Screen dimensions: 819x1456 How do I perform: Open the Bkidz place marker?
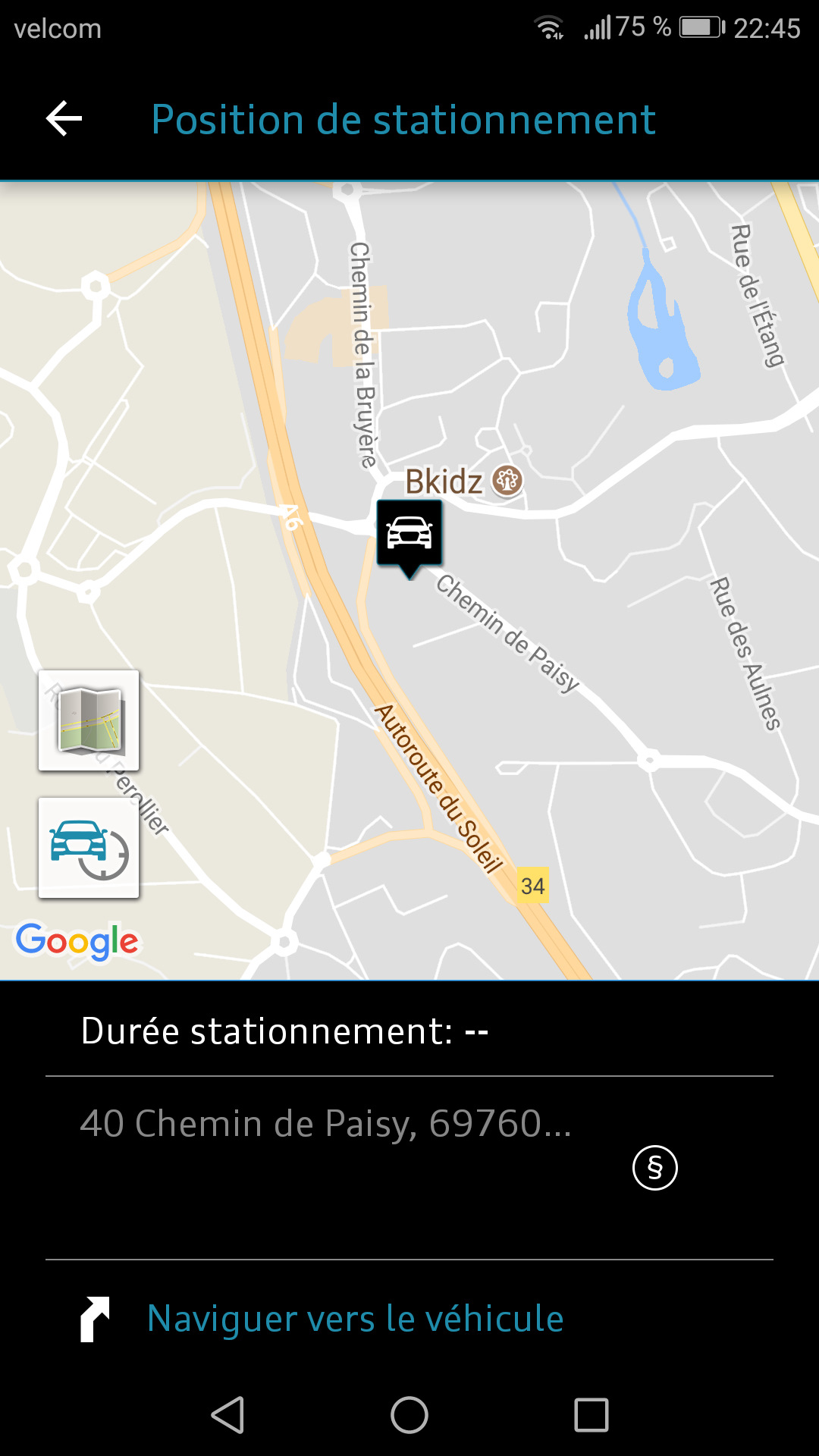pos(507,481)
